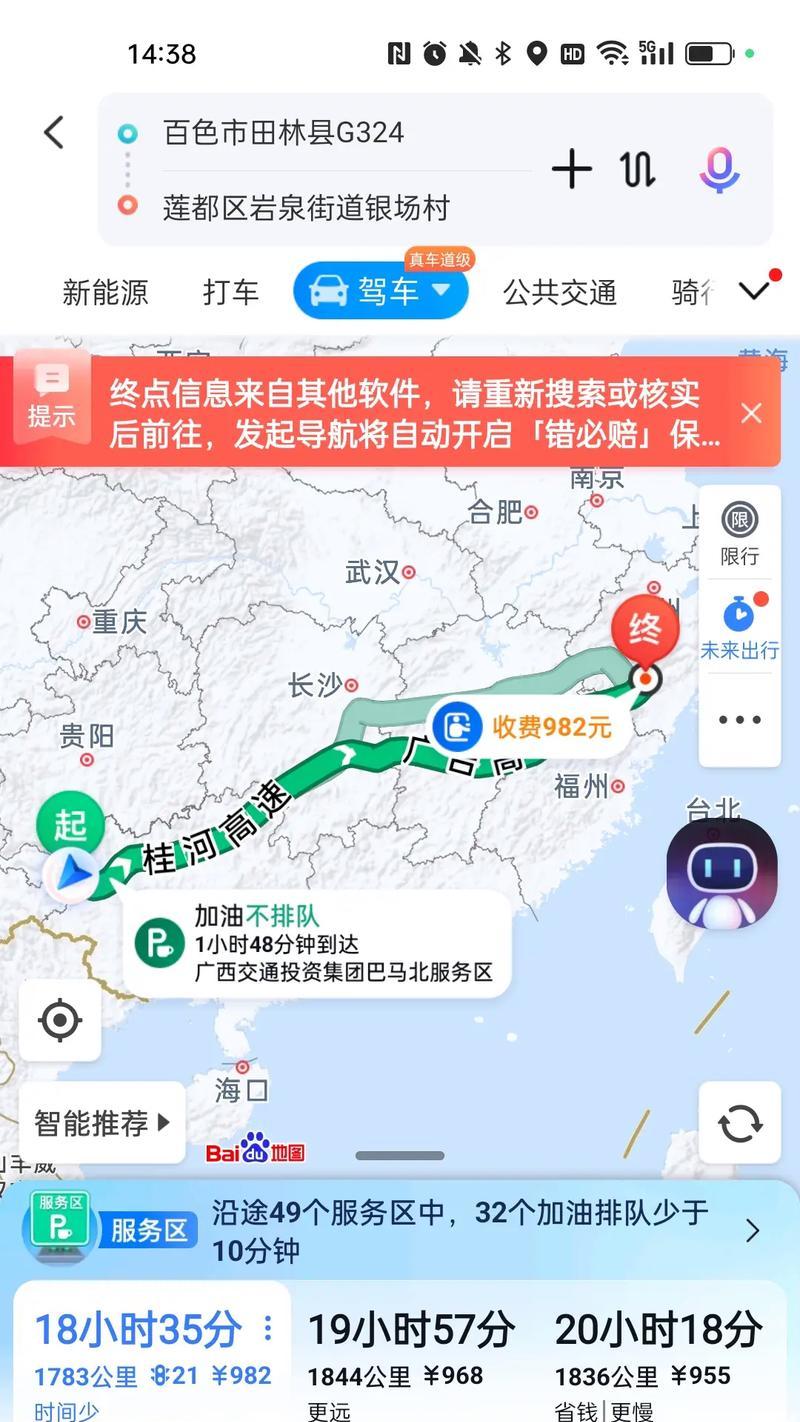Recenter map on my location

point(60,1021)
